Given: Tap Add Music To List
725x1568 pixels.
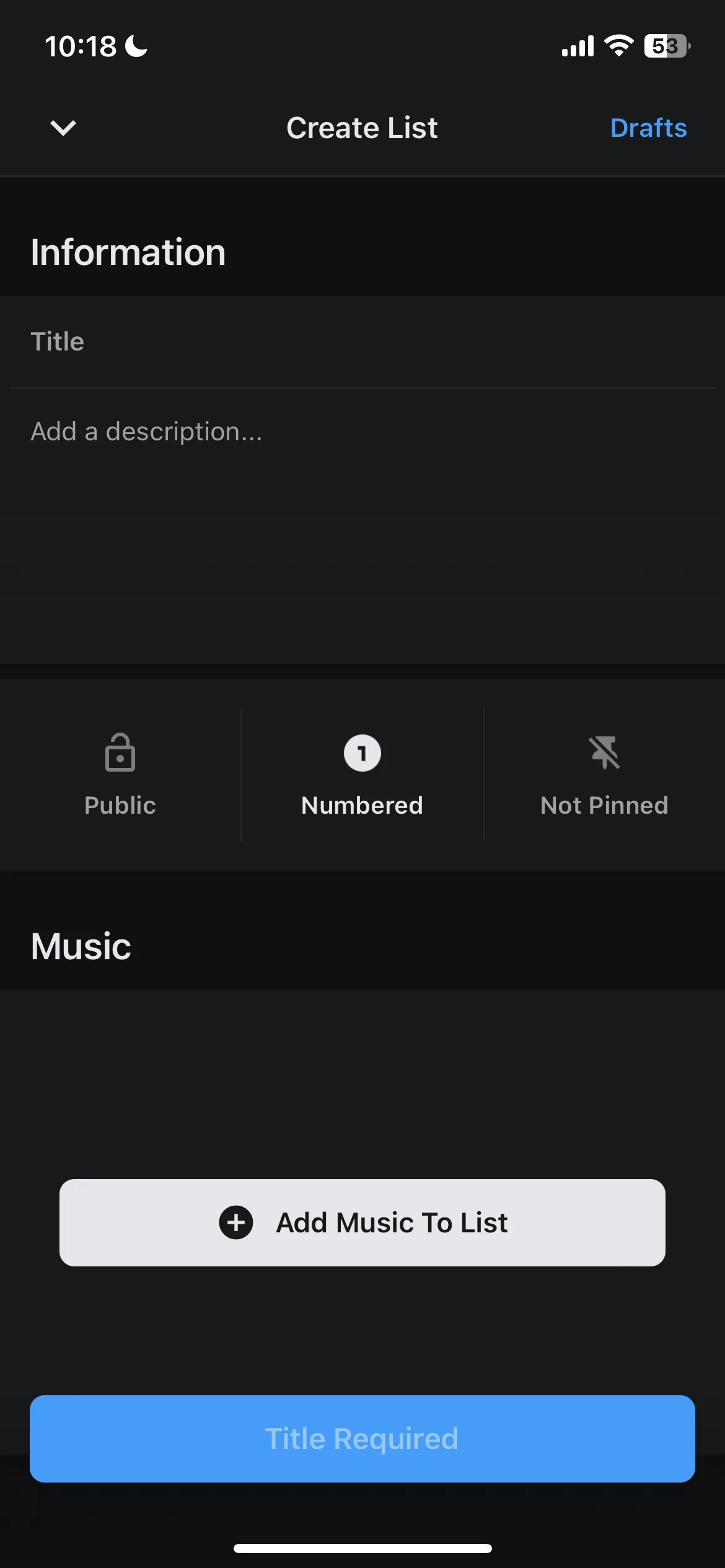Looking at the screenshot, I should (362, 1222).
